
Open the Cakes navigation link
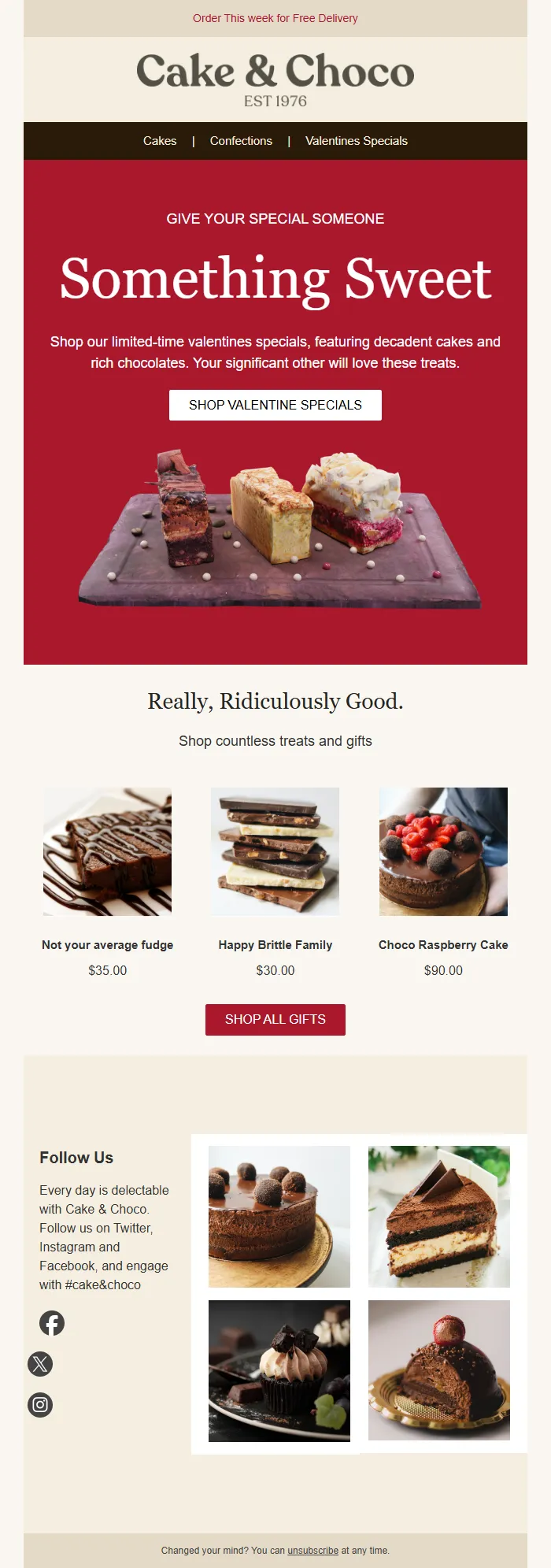click(x=160, y=141)
